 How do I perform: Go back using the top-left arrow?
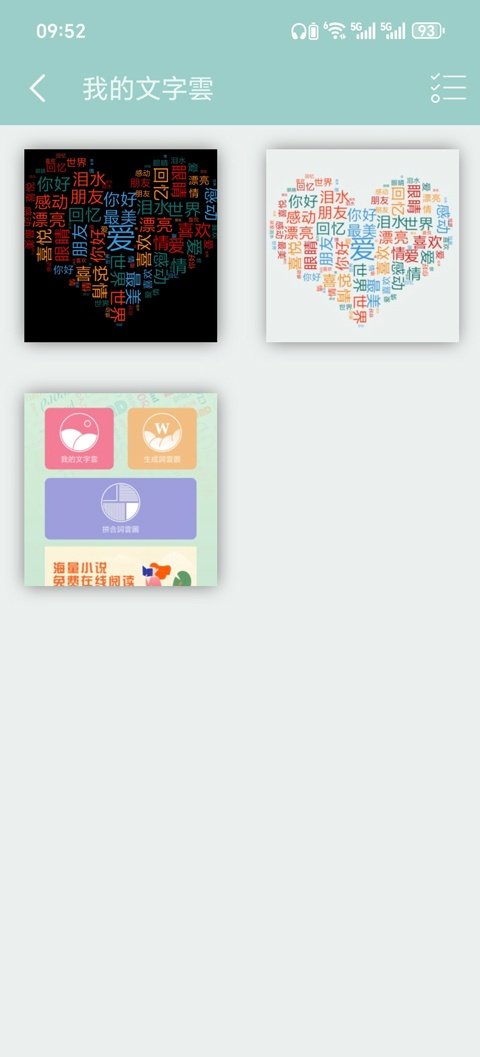[38, 88]
